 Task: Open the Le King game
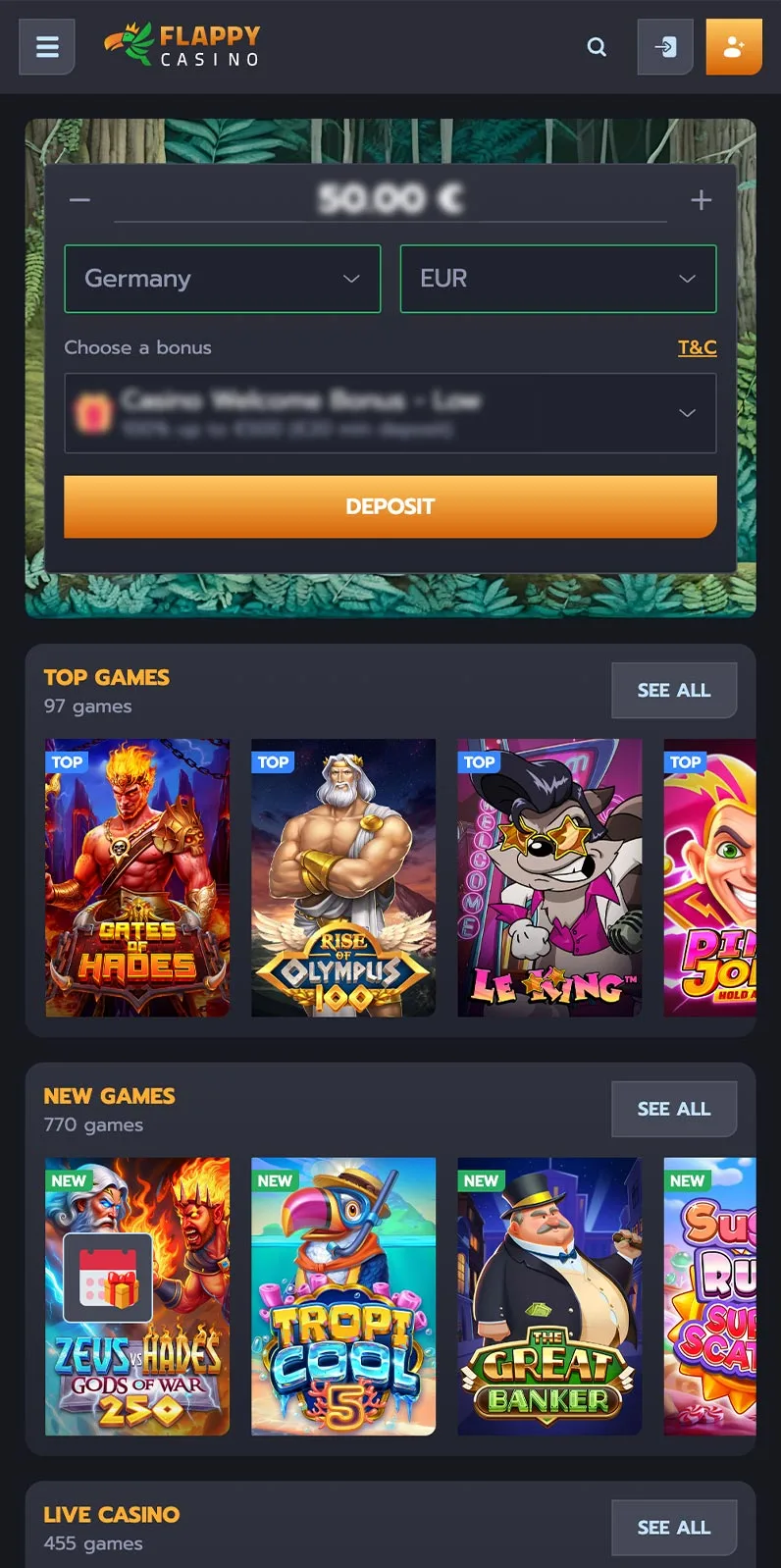tap(549, 878)
